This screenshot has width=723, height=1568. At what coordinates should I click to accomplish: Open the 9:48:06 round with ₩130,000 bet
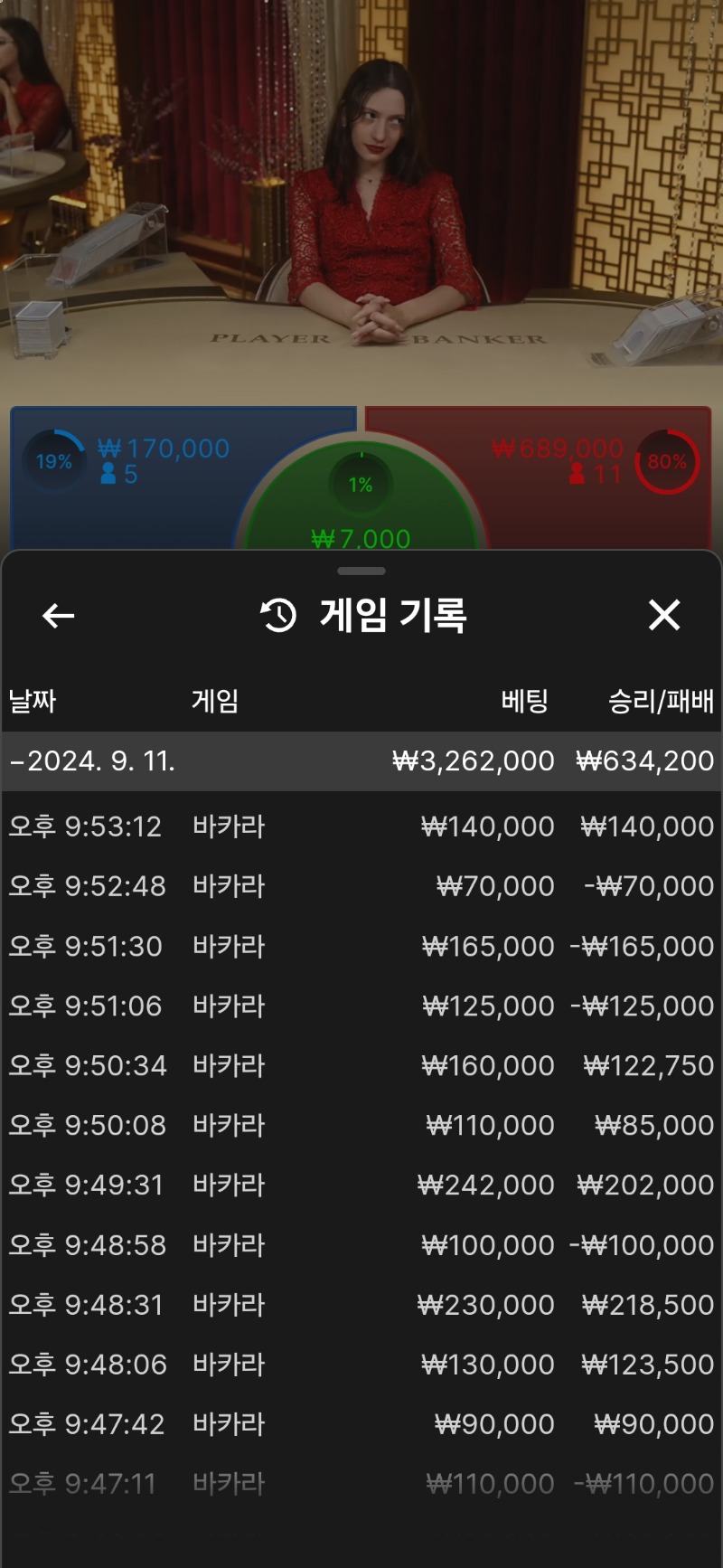(361, 1365)
